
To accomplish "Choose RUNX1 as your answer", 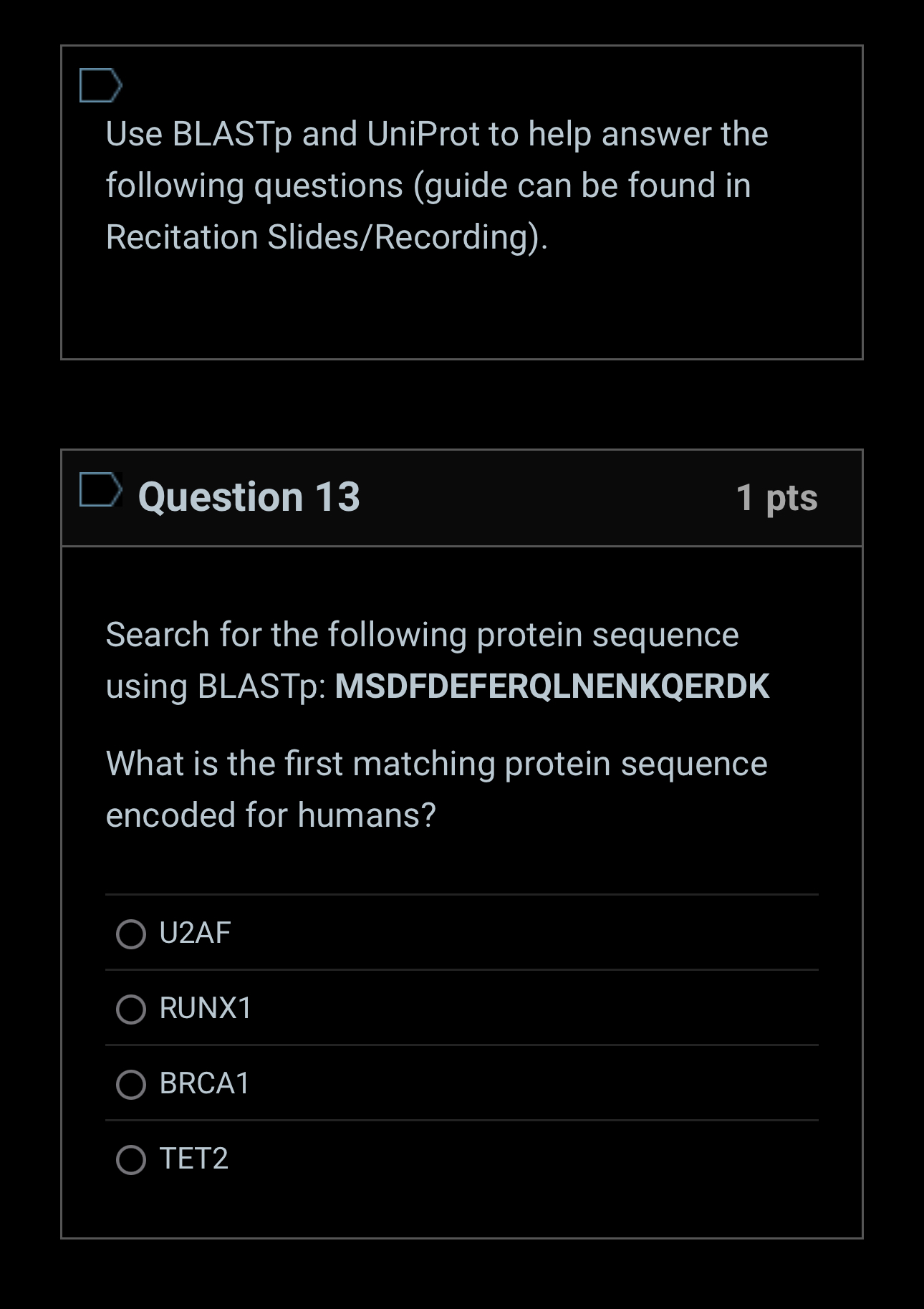I will (131, 1010).
